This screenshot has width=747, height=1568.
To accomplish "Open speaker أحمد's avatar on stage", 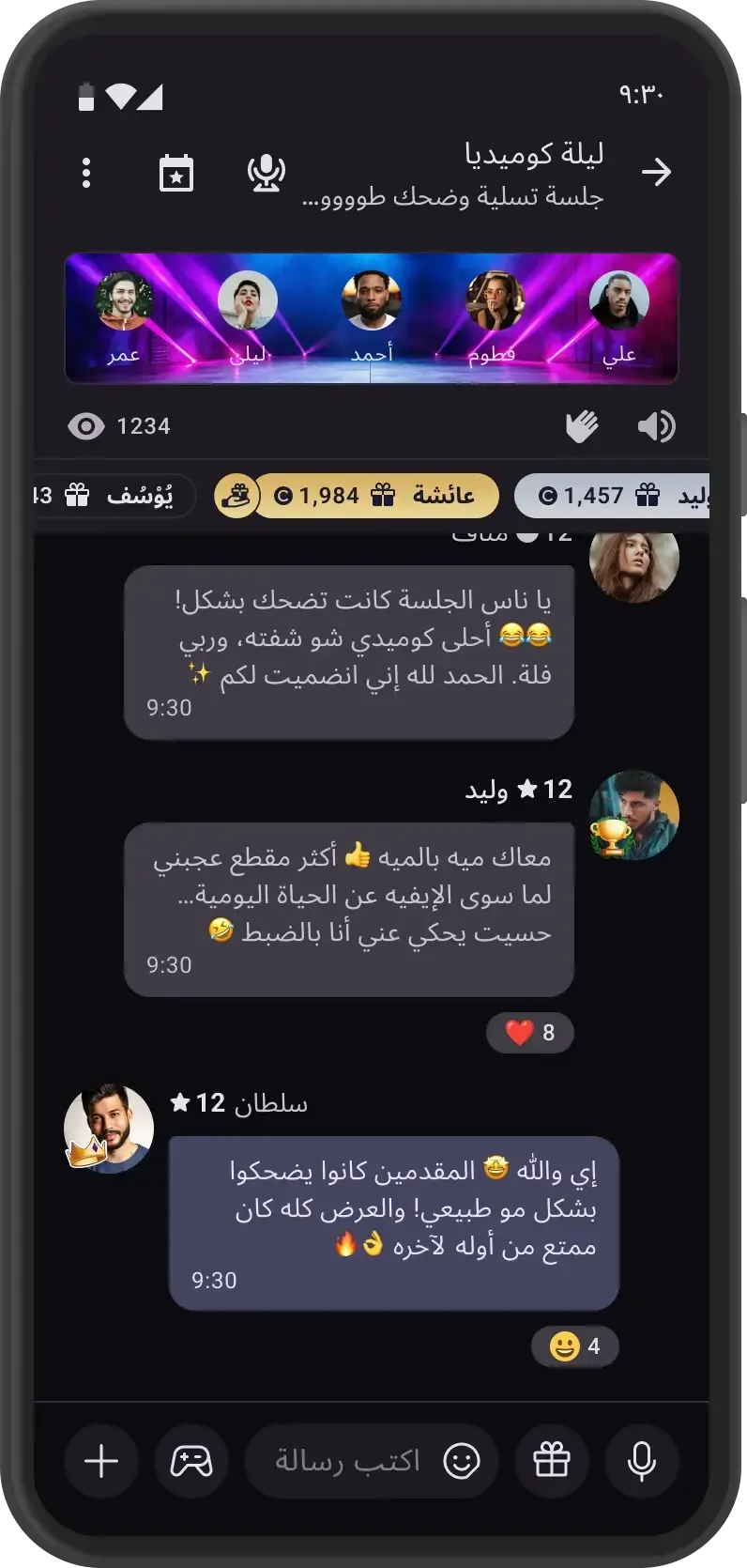I will pos(372,300).
